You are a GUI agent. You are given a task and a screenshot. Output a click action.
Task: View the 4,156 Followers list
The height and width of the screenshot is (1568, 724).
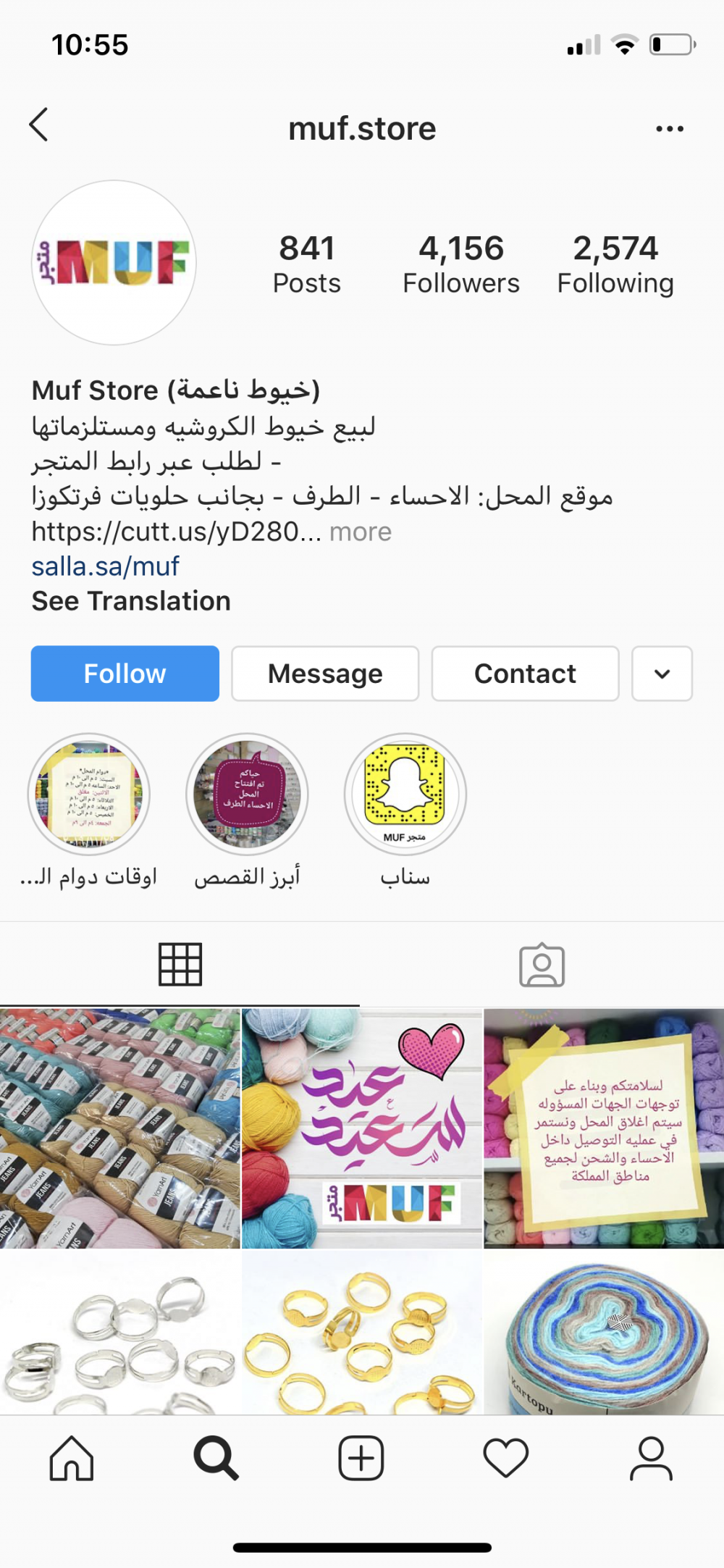461,264
